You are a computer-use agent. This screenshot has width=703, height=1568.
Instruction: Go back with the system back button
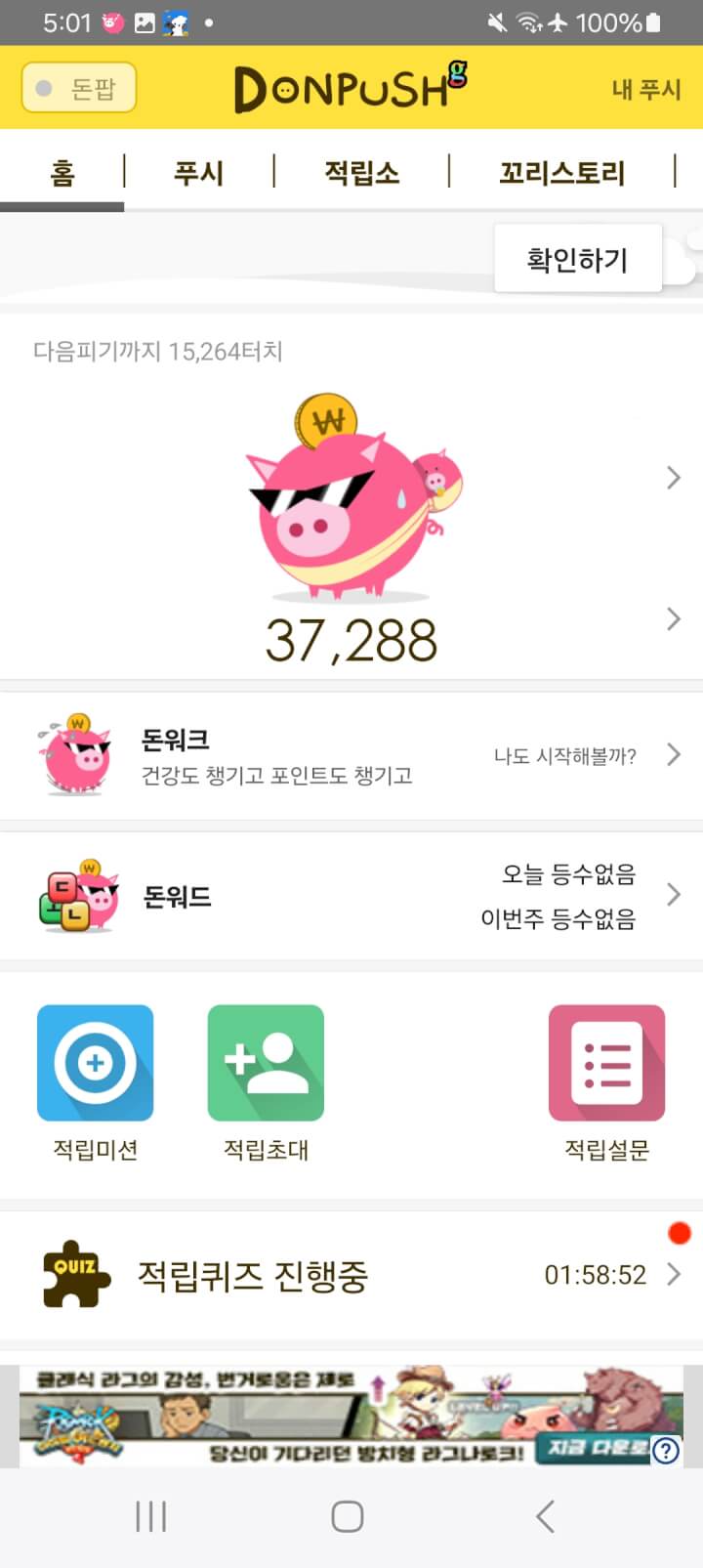(x=545, y=1516)
